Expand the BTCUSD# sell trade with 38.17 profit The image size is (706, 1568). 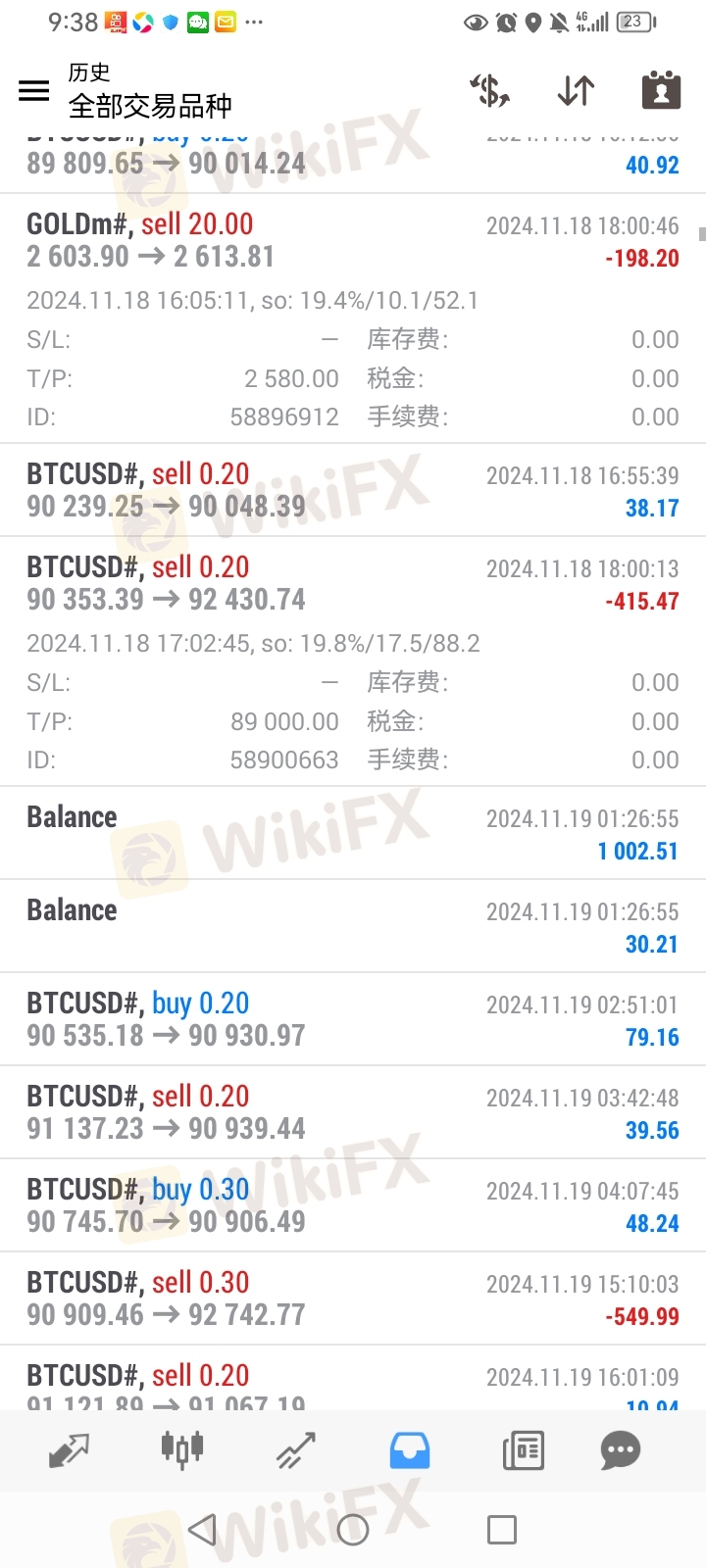[353, 490]
